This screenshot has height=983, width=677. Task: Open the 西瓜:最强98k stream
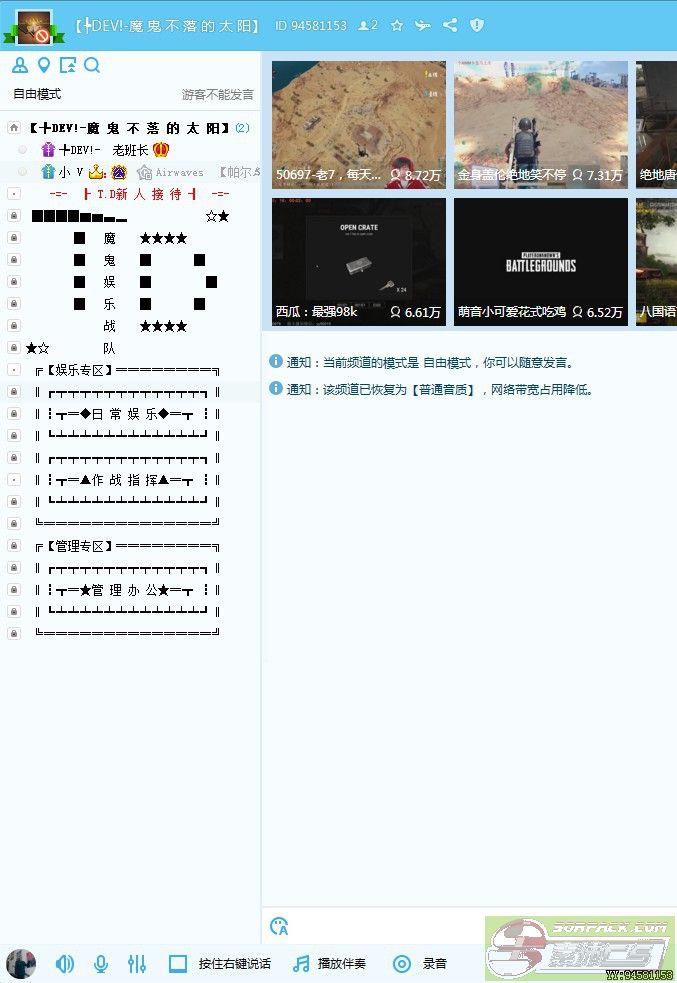coord(359,261)
